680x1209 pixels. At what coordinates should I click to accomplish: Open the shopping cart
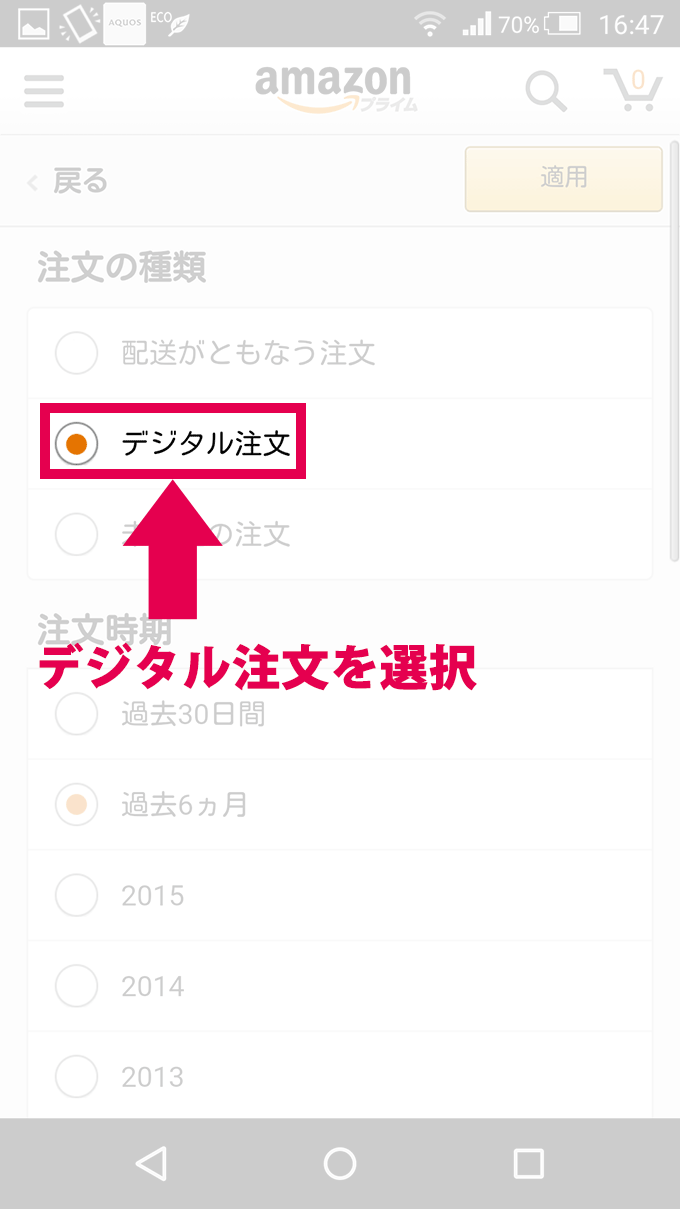coord(632,90)
